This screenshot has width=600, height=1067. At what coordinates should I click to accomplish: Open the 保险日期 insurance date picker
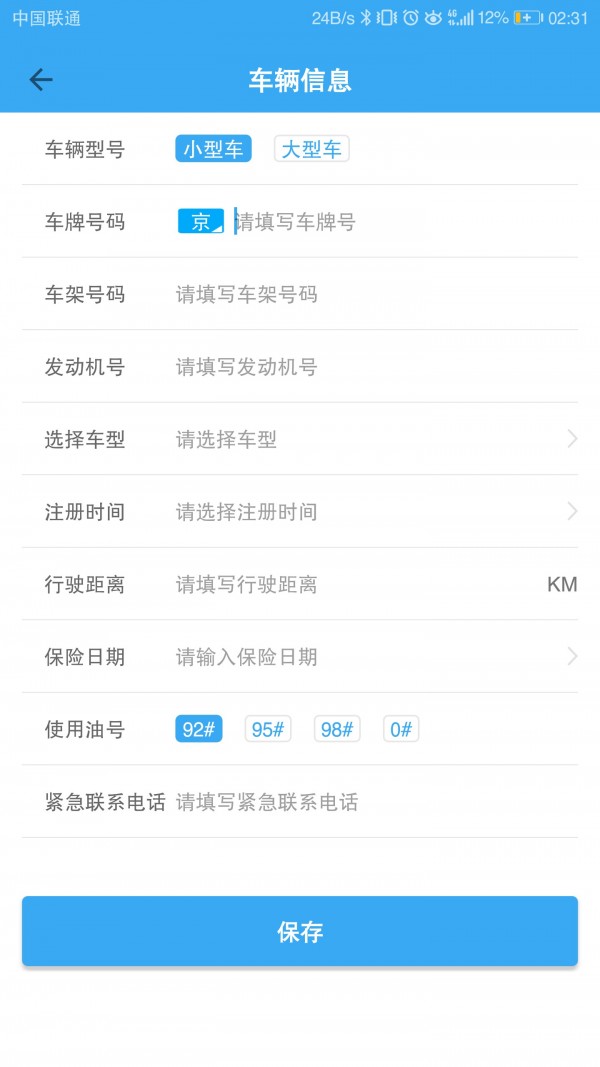click(x=370, y=657)
